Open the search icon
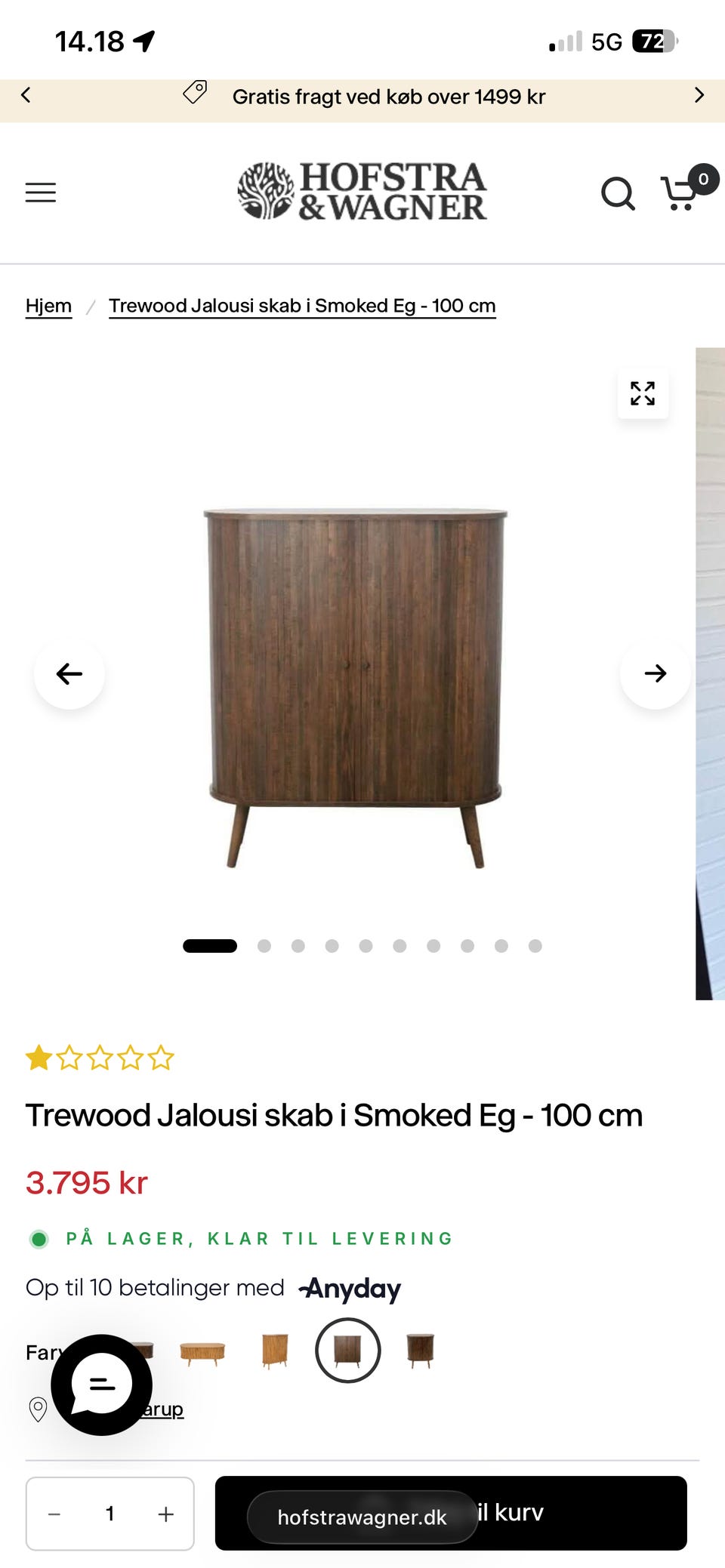This screenshot has height=1568, width=725. (618, 193)
